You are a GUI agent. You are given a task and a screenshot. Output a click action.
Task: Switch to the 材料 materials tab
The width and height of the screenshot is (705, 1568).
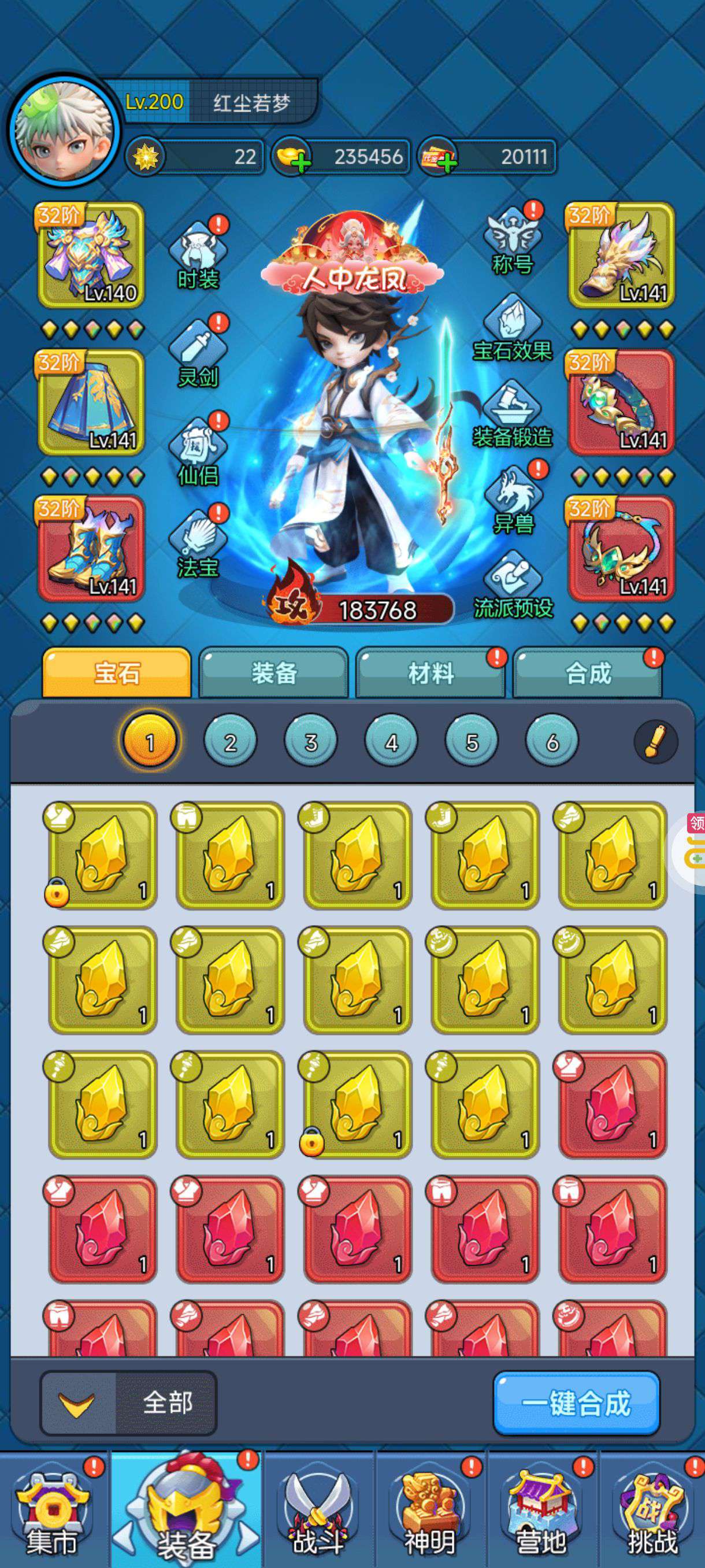click(x=431, y=673)
